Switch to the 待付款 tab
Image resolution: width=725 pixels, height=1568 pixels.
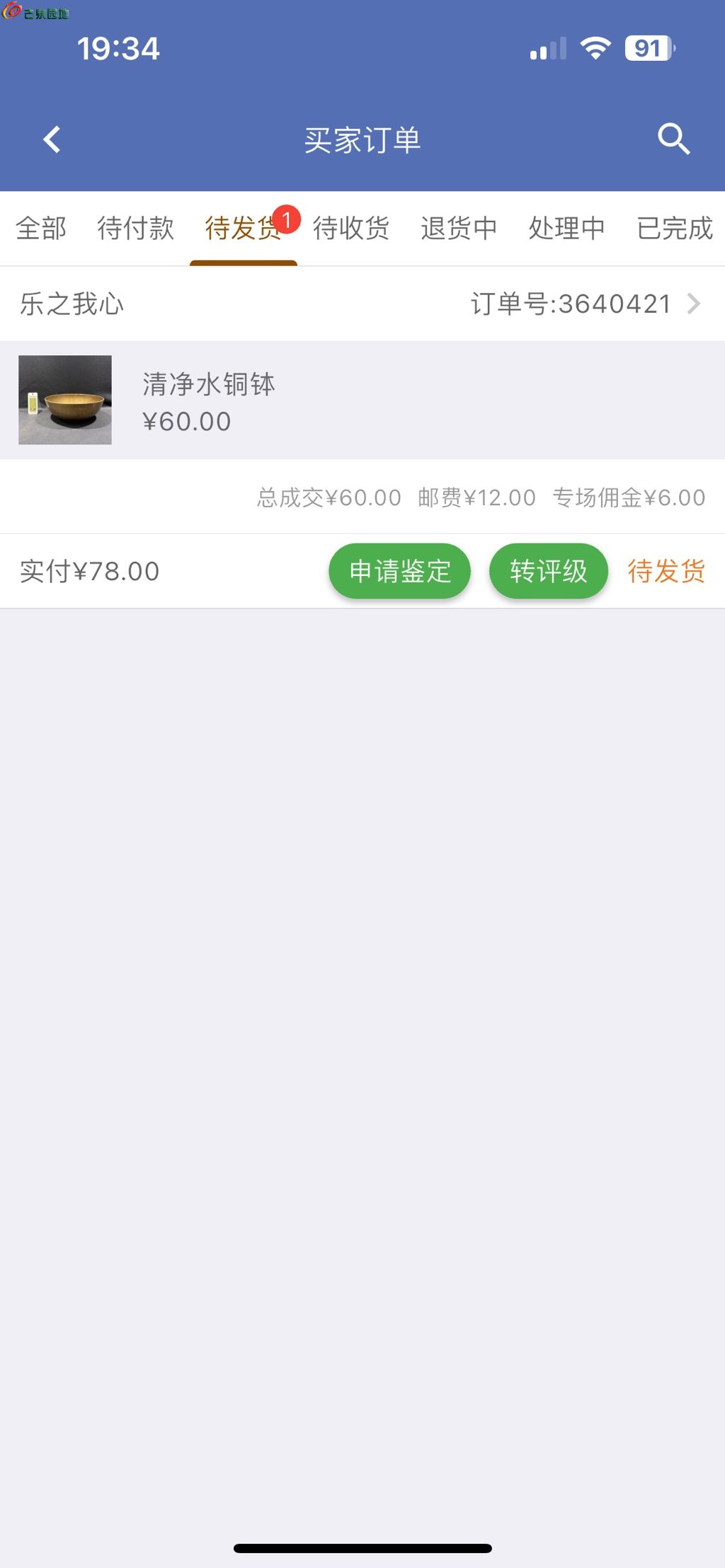point(135,229)
